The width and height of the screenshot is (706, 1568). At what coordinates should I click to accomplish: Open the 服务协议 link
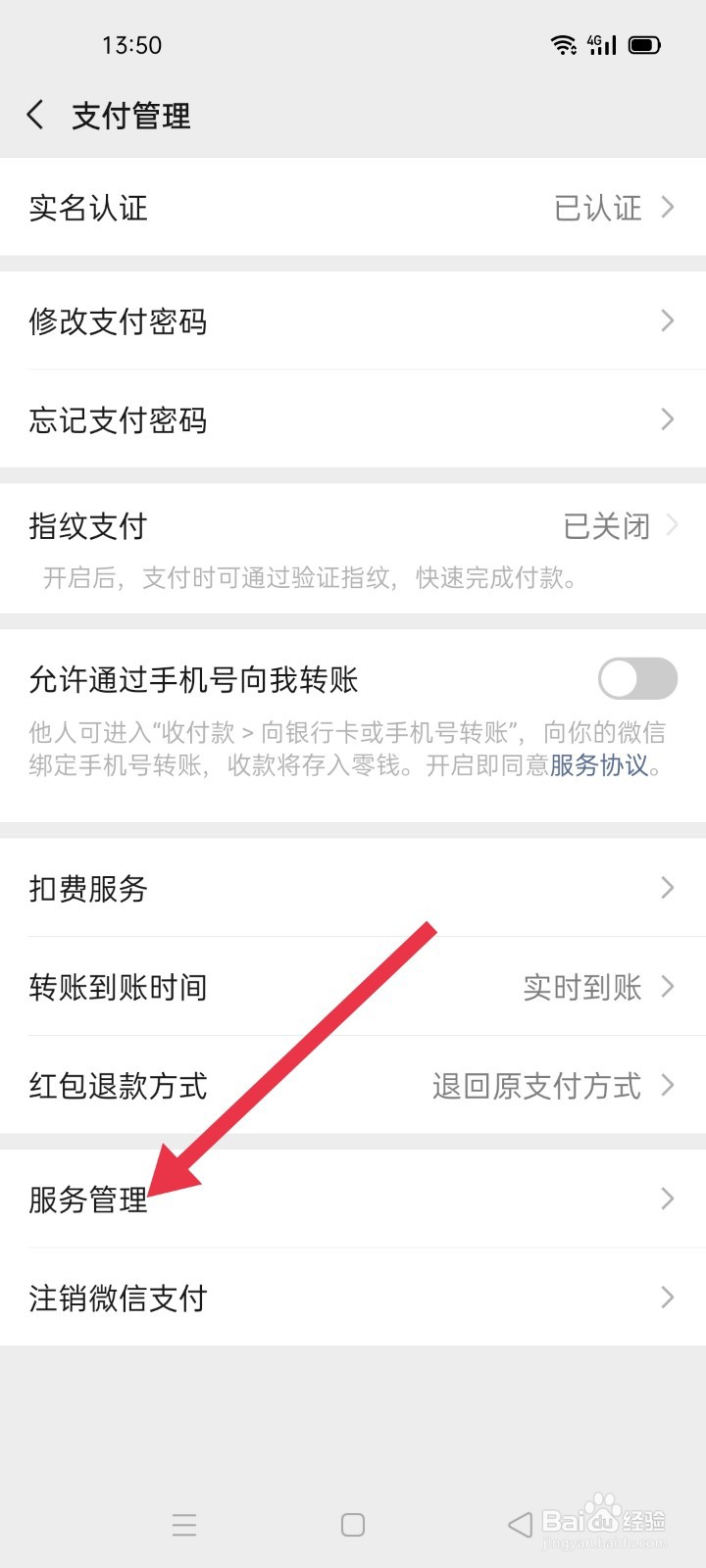(x=605, y=765)
